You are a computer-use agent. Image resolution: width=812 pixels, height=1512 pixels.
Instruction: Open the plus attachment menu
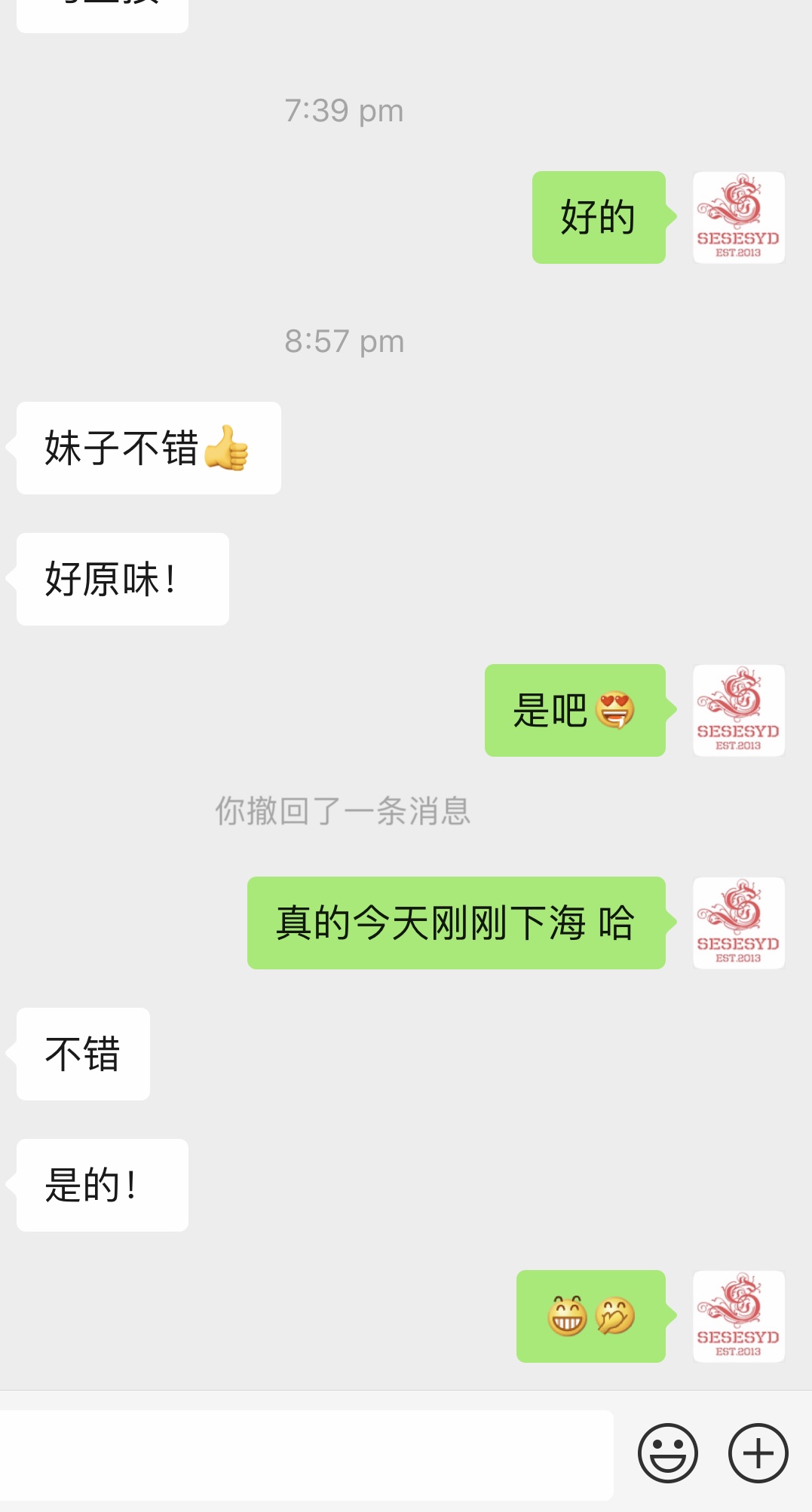[758, 1452]
